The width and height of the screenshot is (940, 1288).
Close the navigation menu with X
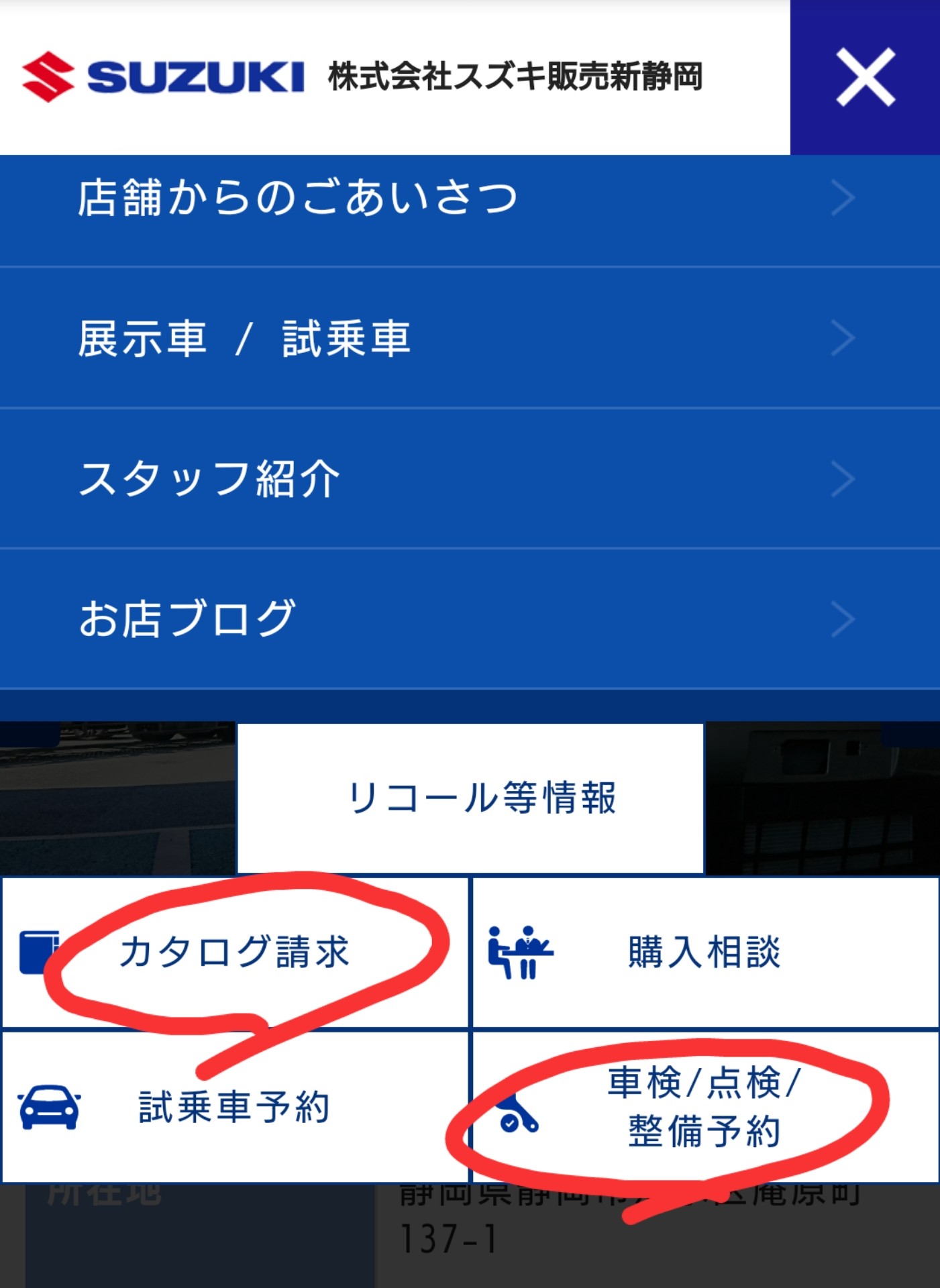864,77
